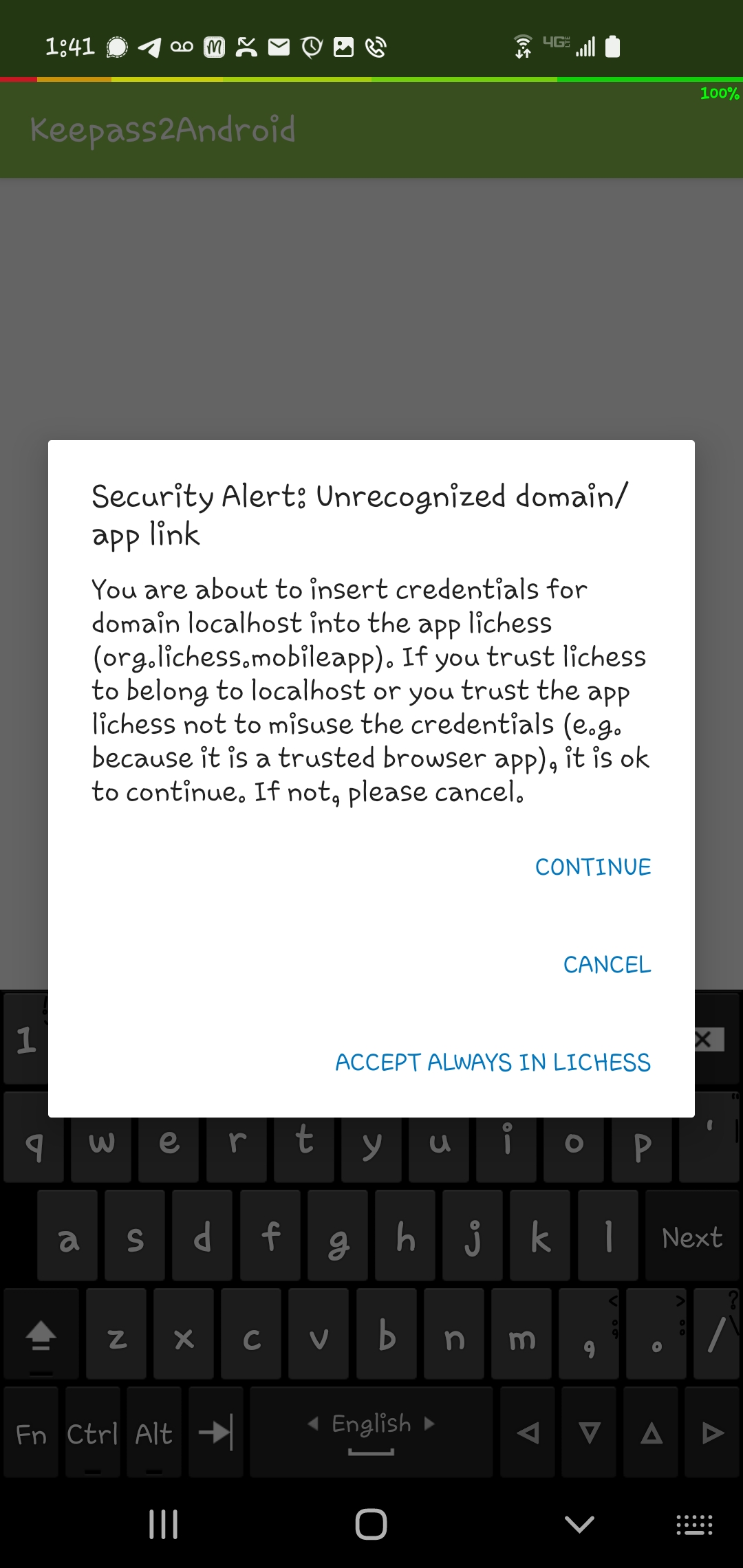Switch language with the arrow right of English
743x1568 pixels.
(428, 1424)
